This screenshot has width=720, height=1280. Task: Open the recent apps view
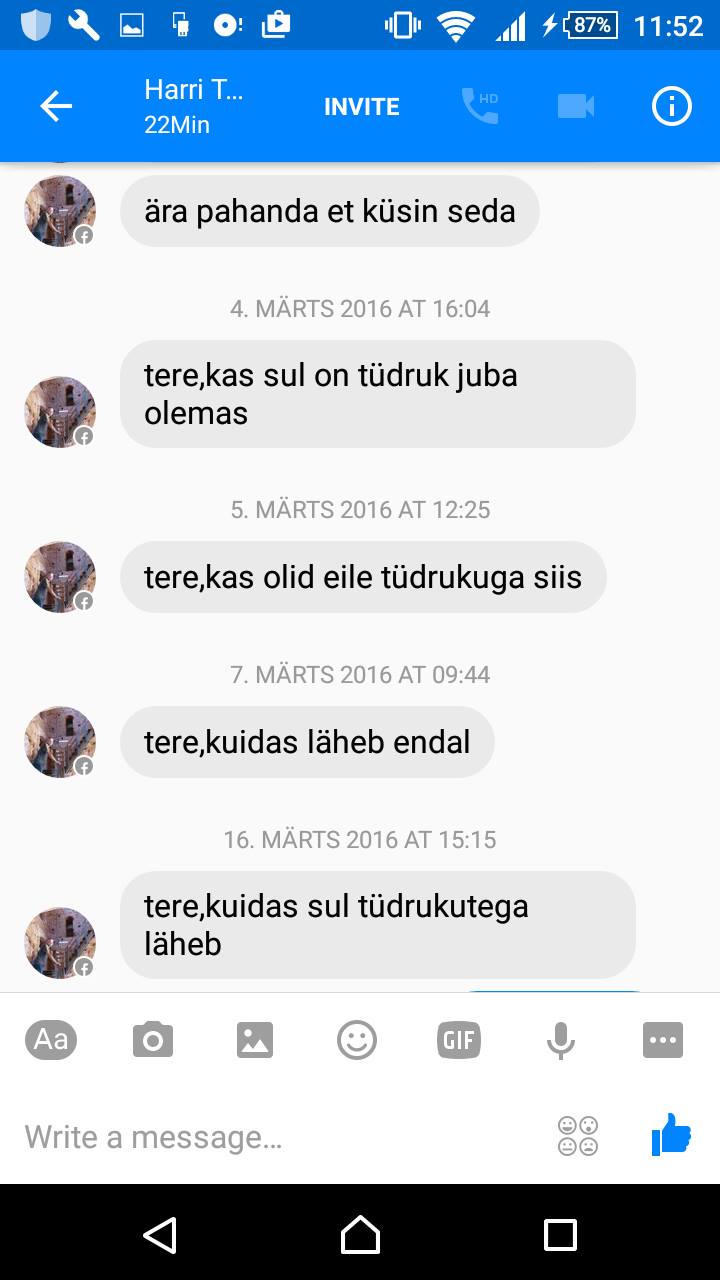(x=560, y=1235)
